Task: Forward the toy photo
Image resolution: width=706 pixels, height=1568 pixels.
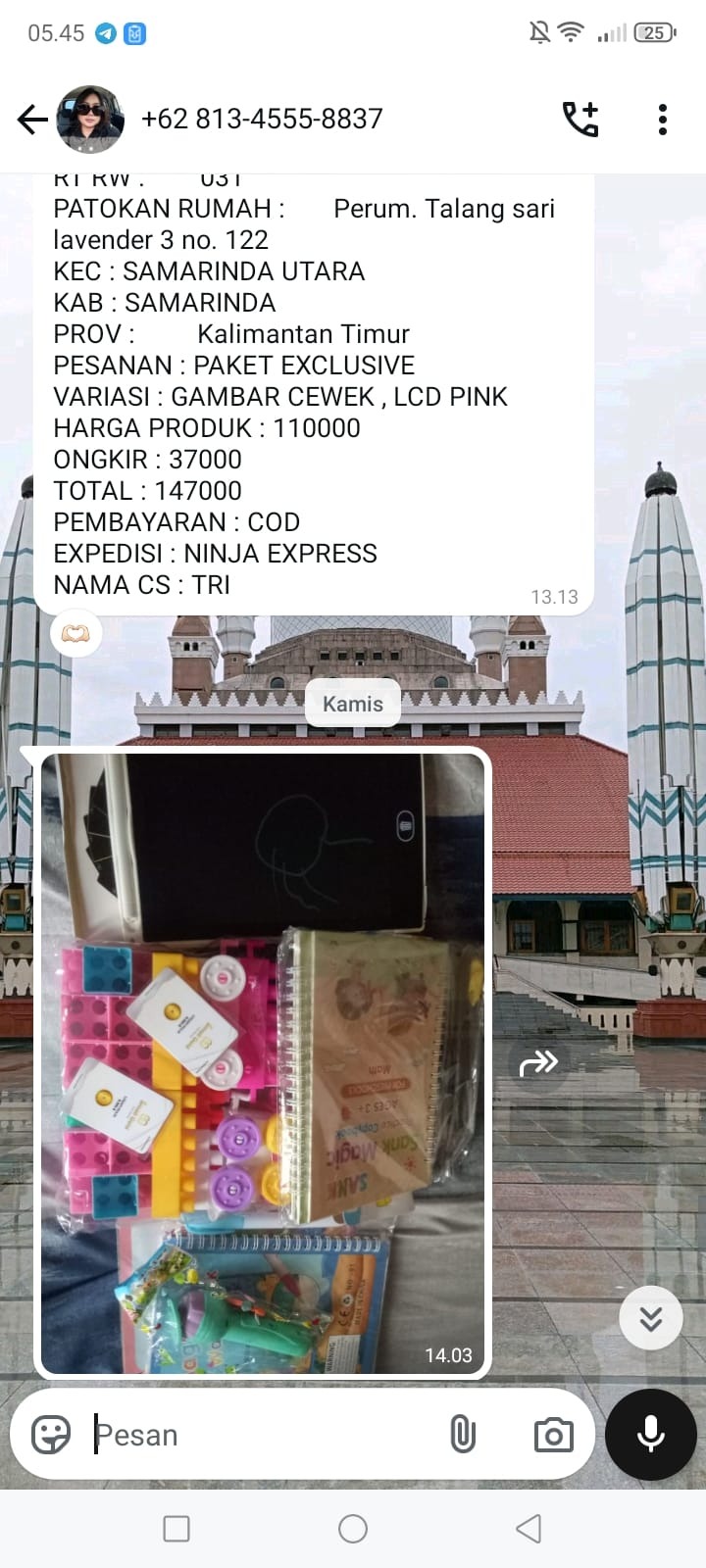Action: pyautogui.click(x=538, y=1062)
